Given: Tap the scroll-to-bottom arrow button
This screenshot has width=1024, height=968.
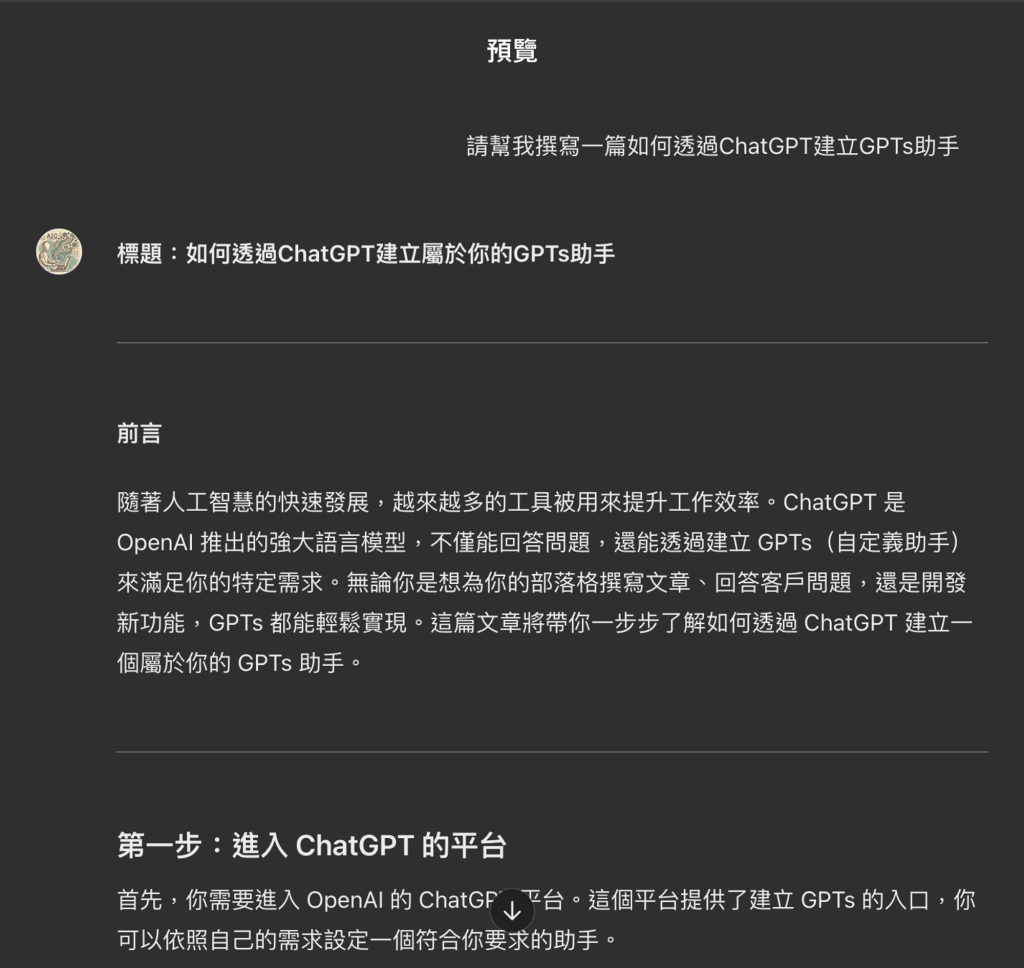Looking at the screenshot, I should 512,910.
